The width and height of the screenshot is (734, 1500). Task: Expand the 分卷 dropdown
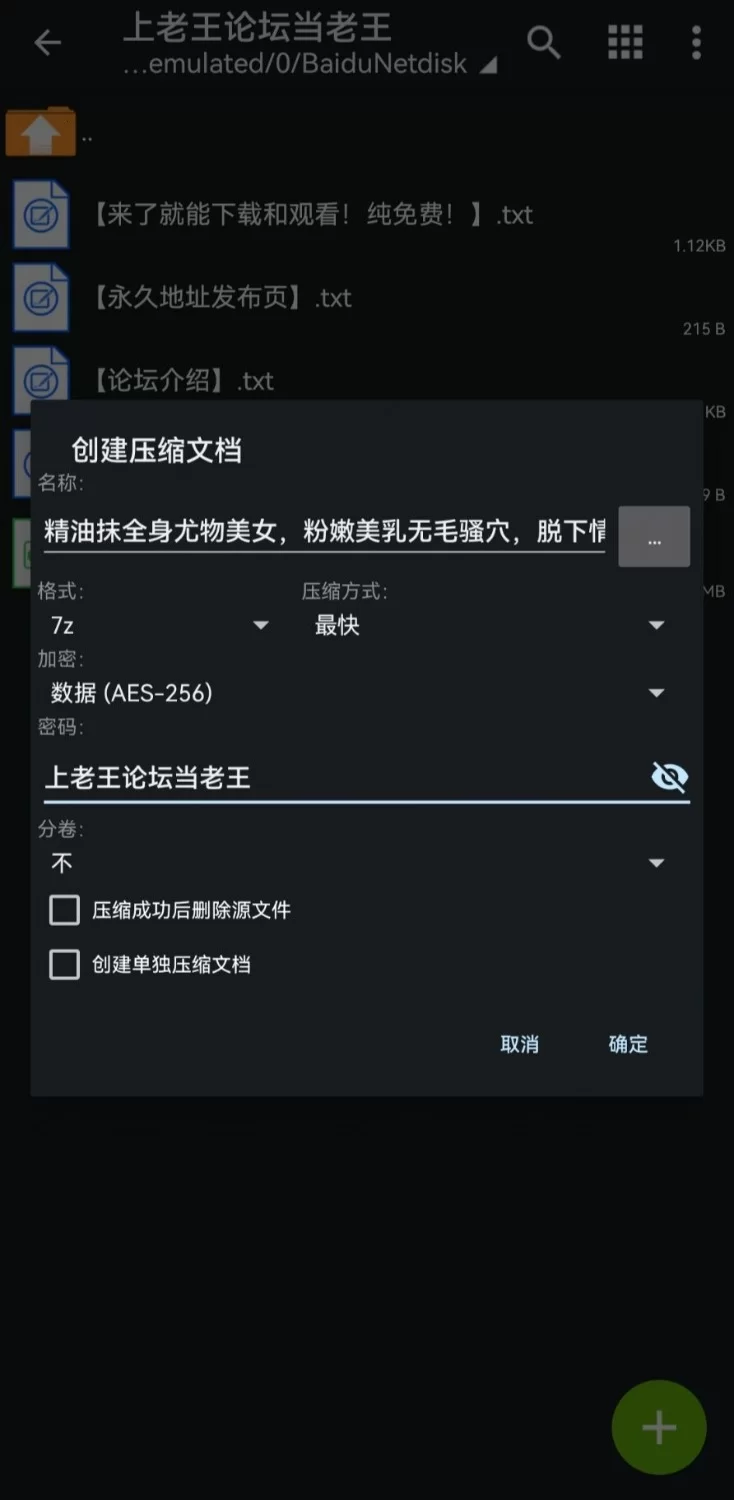pyautogui.click(x=356, y=863)
